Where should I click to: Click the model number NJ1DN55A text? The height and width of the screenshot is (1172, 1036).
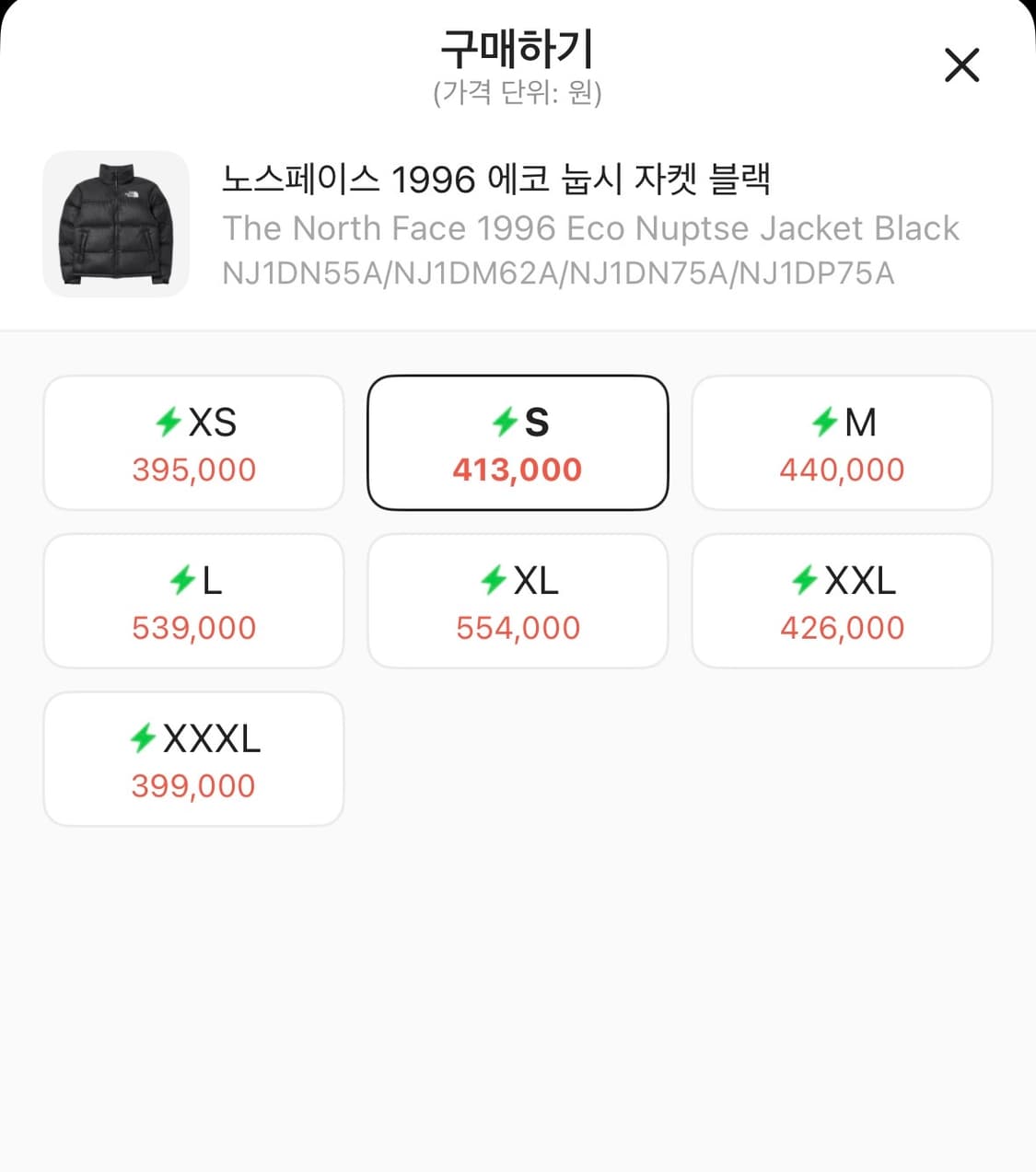tap(558, 273)
